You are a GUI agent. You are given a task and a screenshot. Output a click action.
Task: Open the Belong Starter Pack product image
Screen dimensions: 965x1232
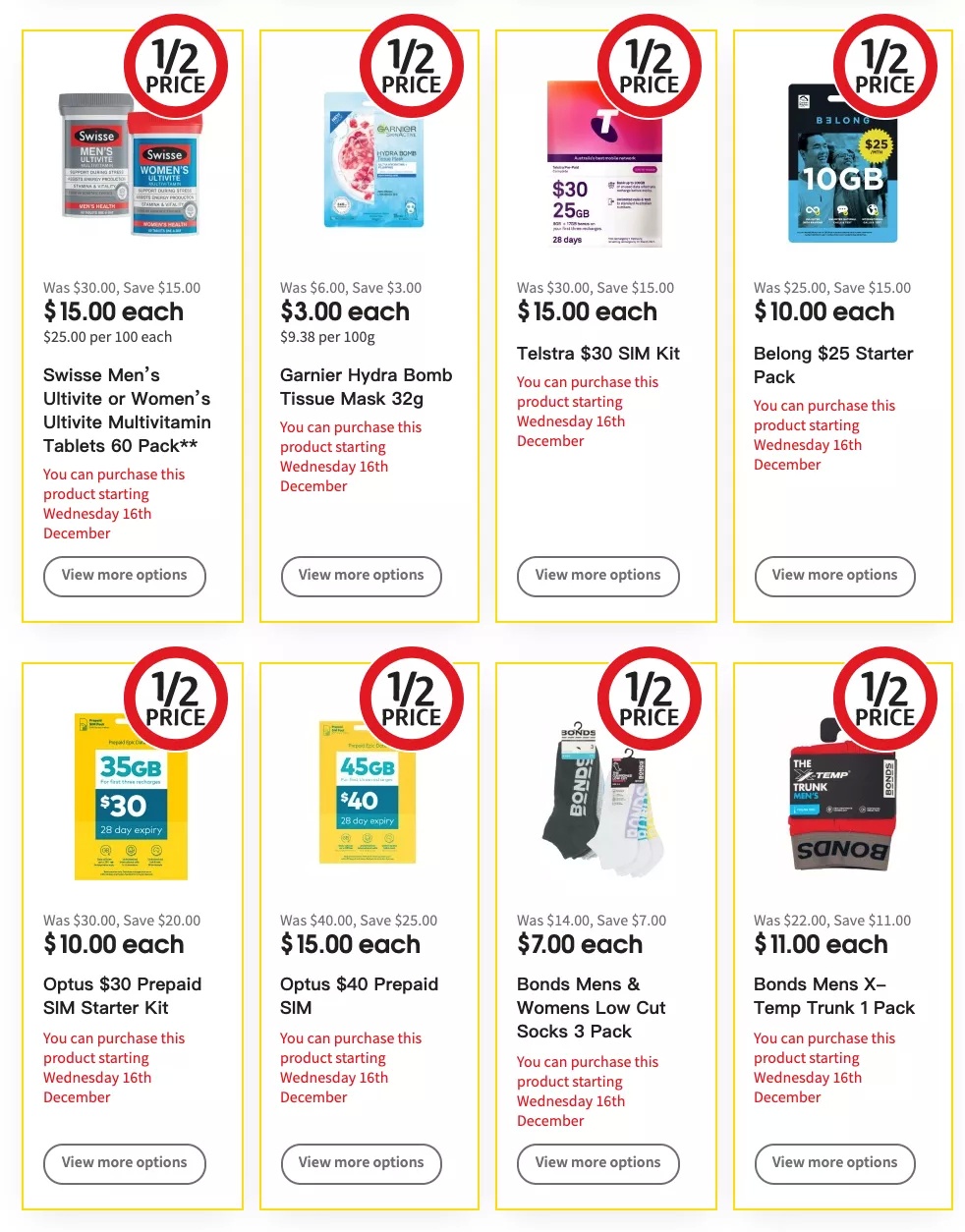[842, 164]
